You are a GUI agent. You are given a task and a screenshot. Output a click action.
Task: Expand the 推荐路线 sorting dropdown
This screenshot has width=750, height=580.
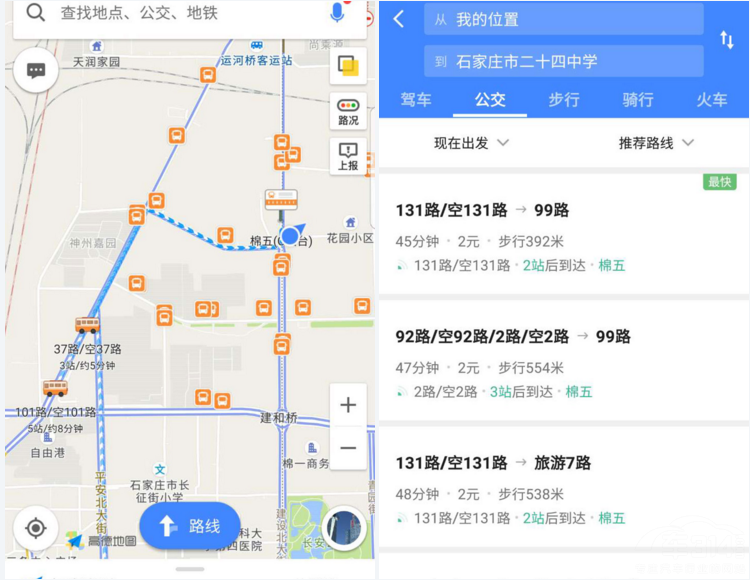[x=656, y=143]
